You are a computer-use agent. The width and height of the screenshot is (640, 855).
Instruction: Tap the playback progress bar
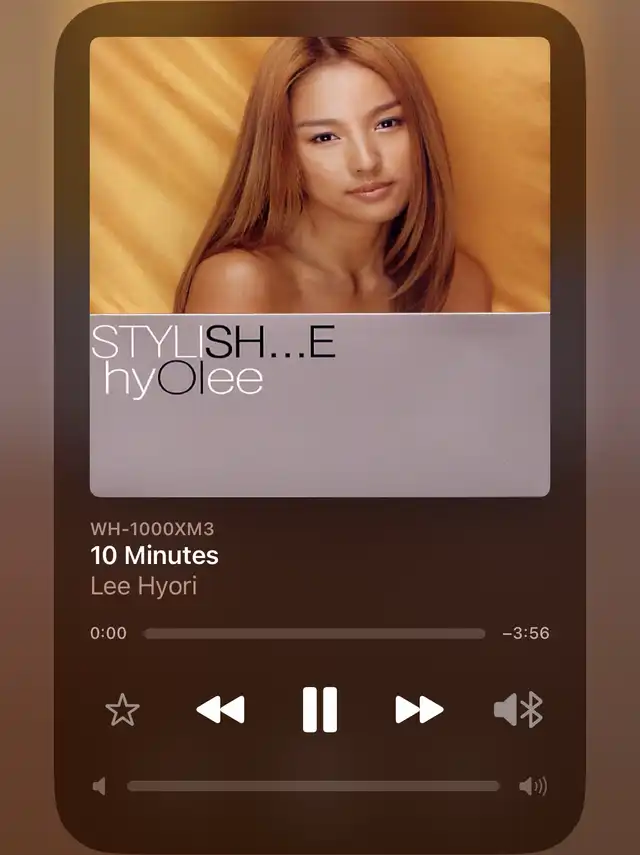pyautogui.click(x=314, y=633)
